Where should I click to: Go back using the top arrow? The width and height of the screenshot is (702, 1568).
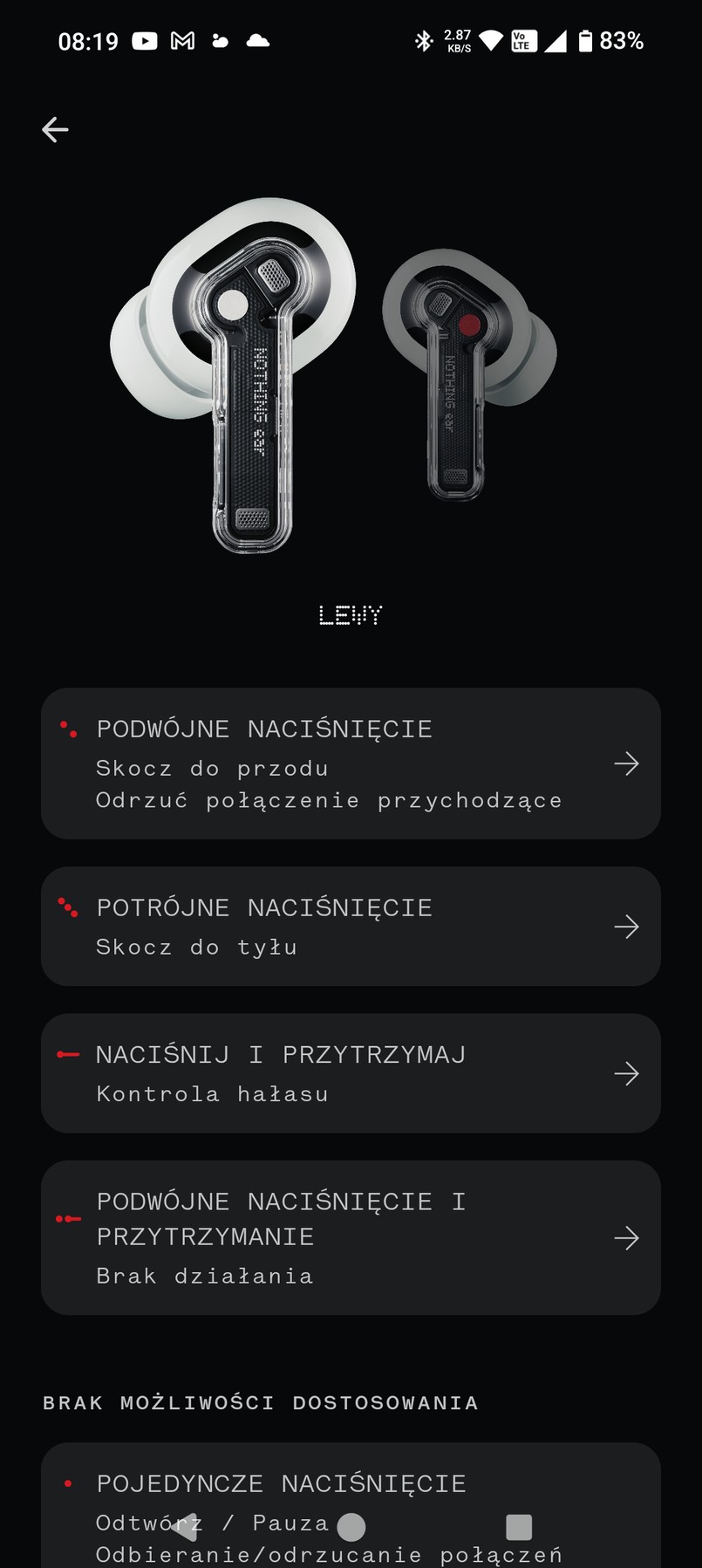pyautogui.click(x=55, y=130)
